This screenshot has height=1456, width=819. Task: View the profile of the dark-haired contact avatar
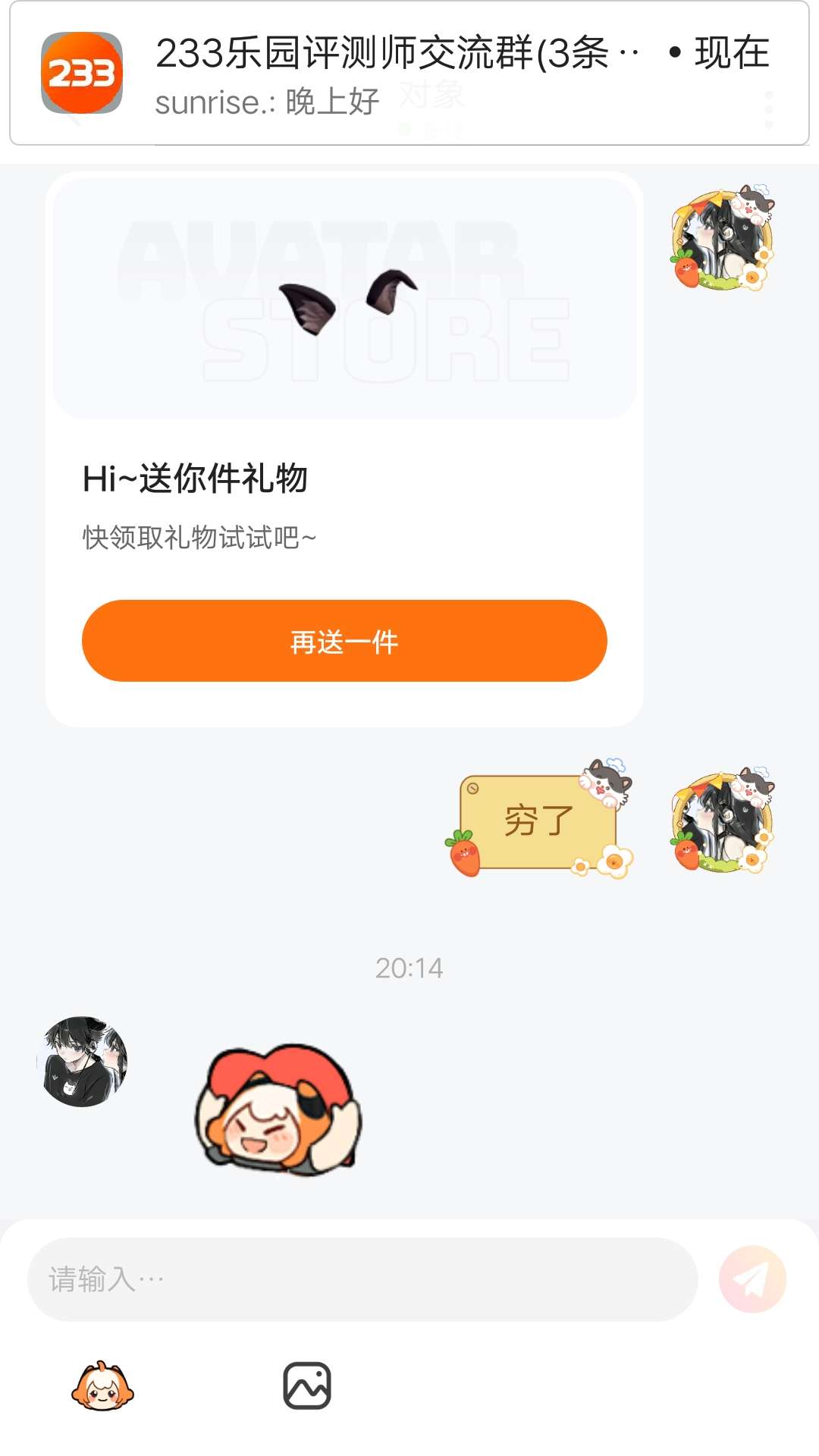pos(82,1061)
